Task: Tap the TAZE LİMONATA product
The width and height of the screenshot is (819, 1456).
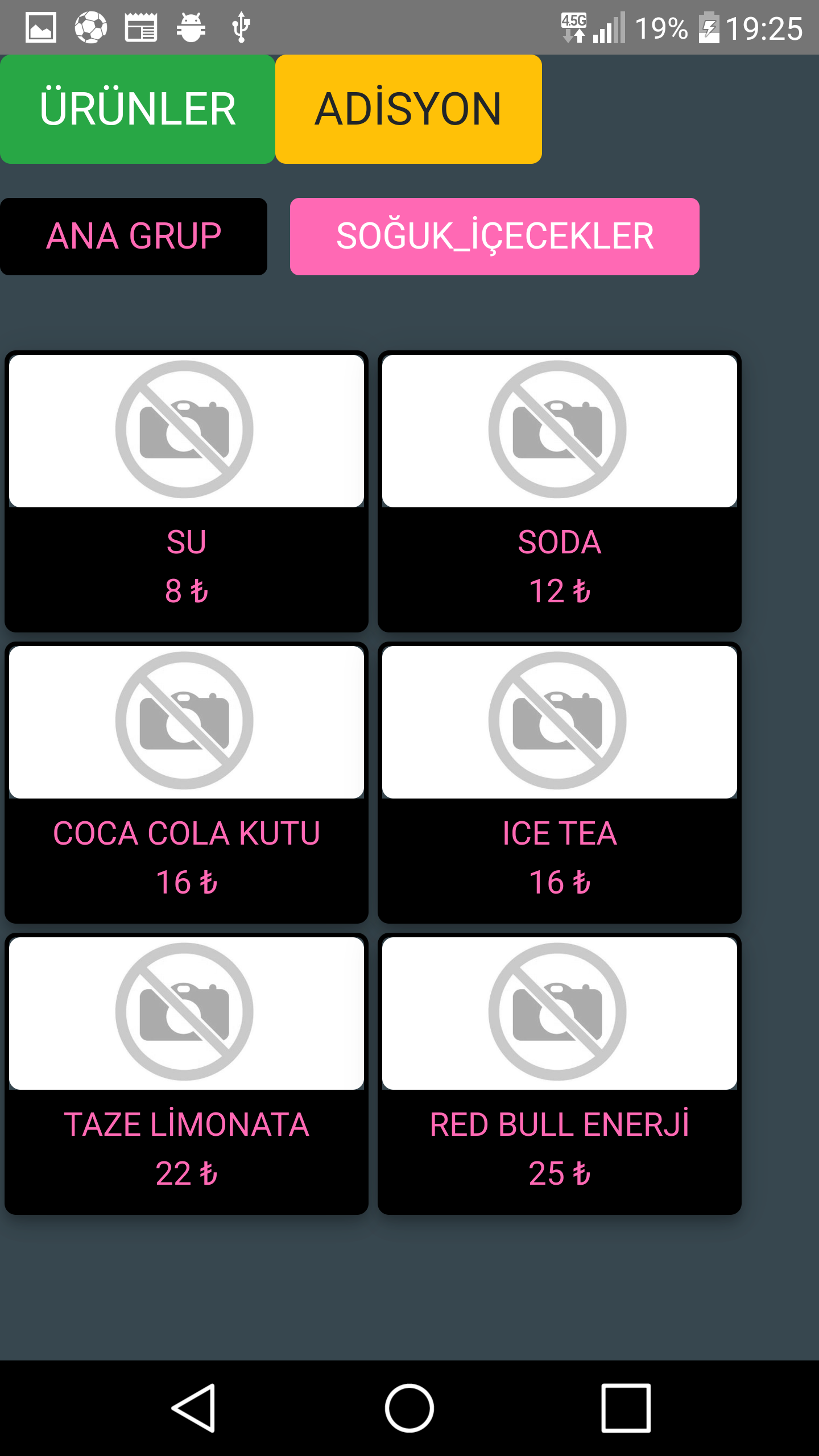Action: 187,1074
